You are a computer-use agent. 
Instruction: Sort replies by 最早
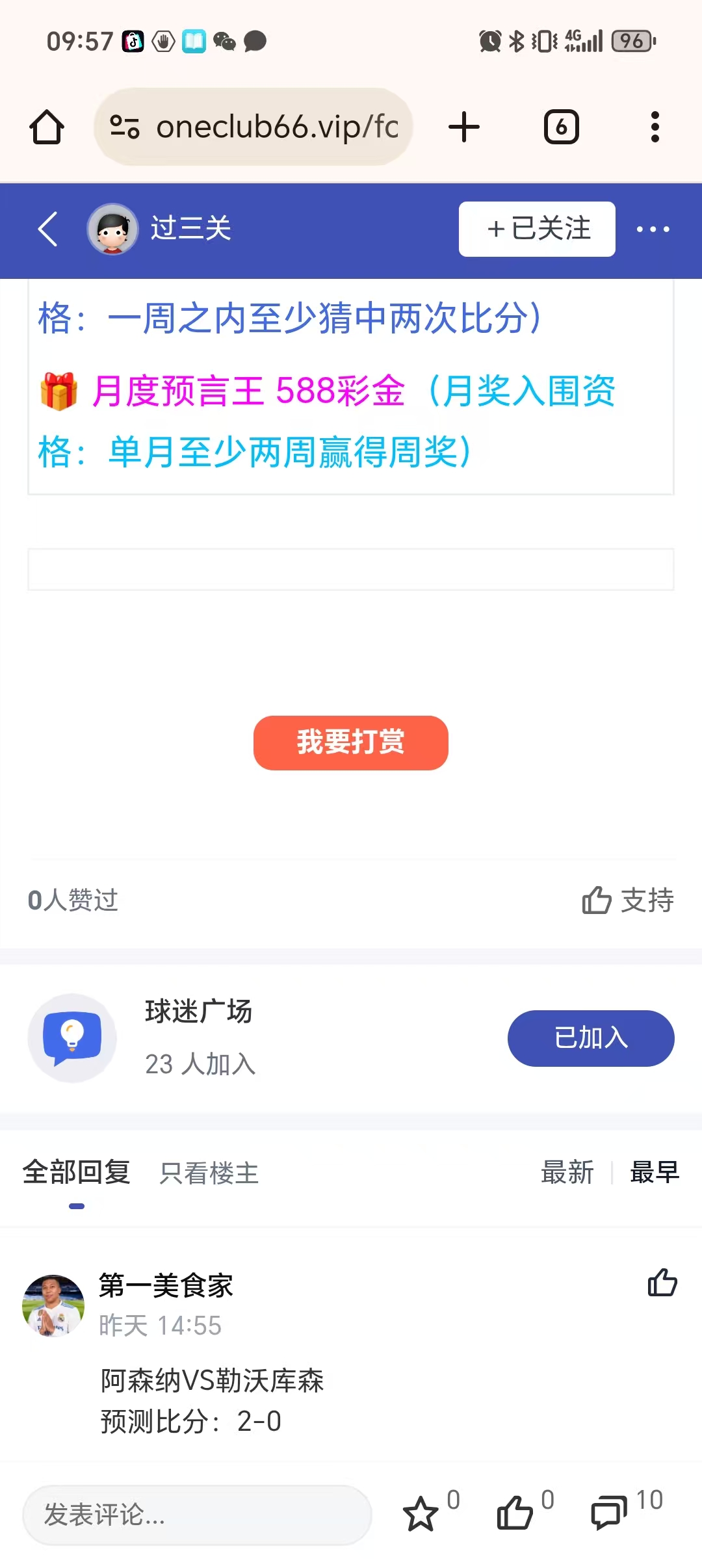point(654,1173)
